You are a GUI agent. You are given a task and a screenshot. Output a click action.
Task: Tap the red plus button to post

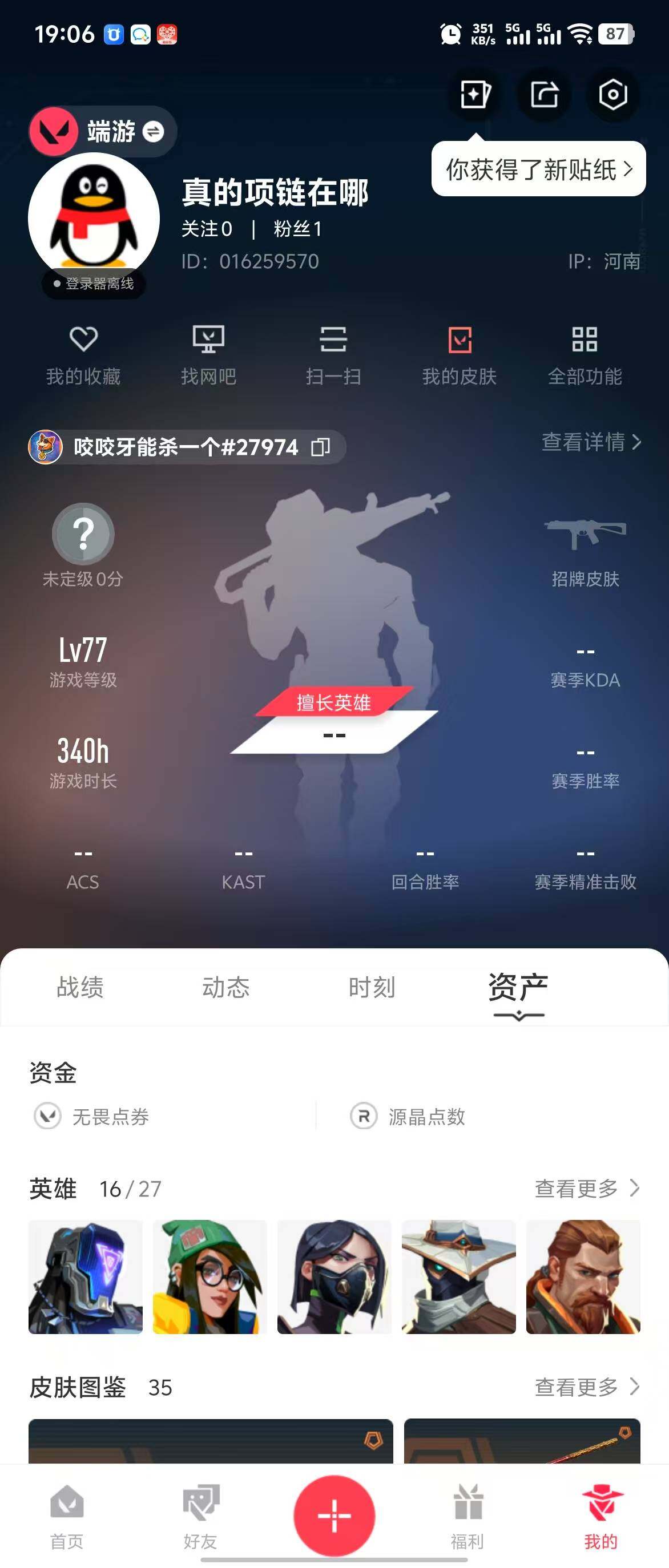(334, 1515)
